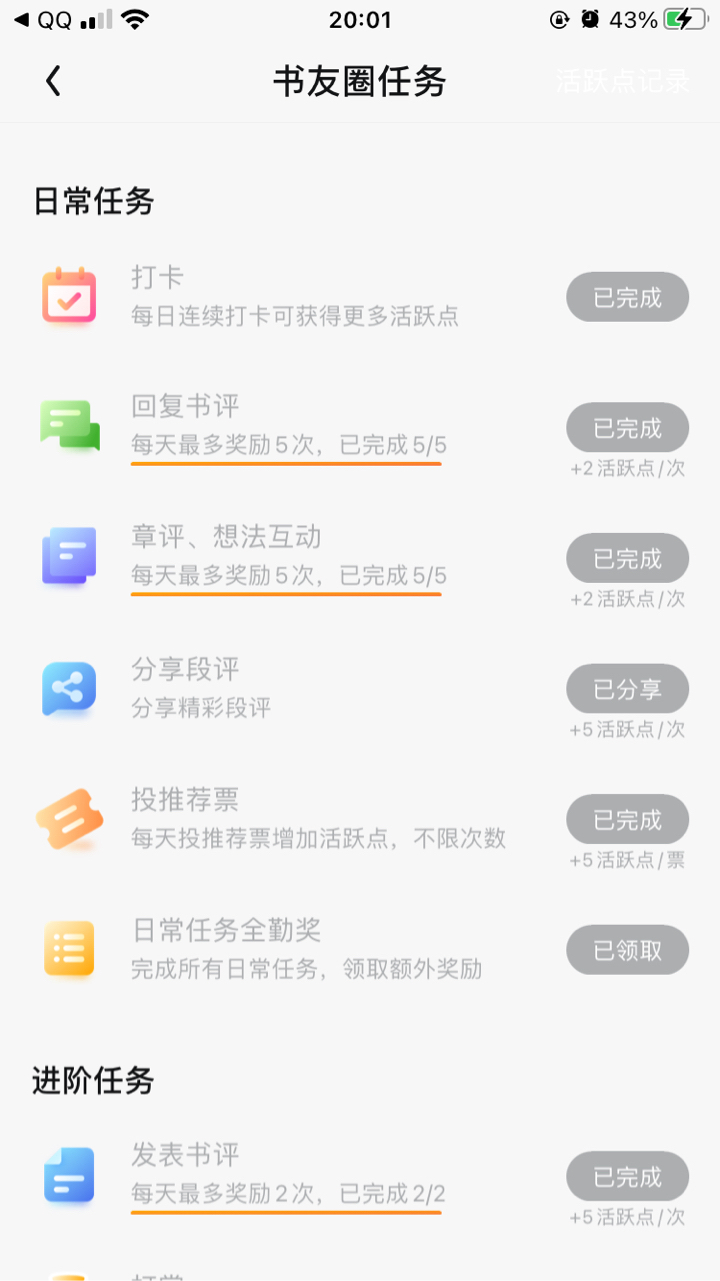Go back from 书友圈任务 page

(x=54, y=81)
